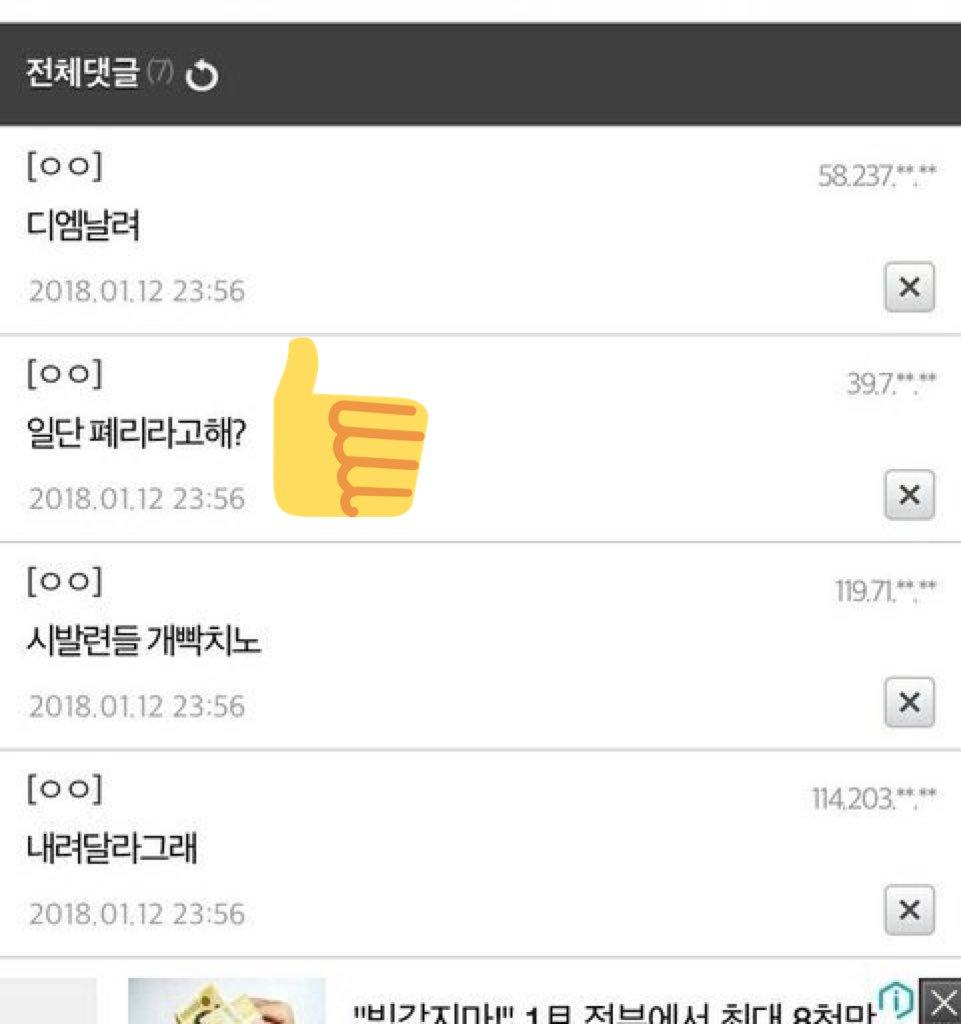961x1024 pixels.
Task: Refresh the 전체댓글 comment list
Action: [x=202, y=76]
